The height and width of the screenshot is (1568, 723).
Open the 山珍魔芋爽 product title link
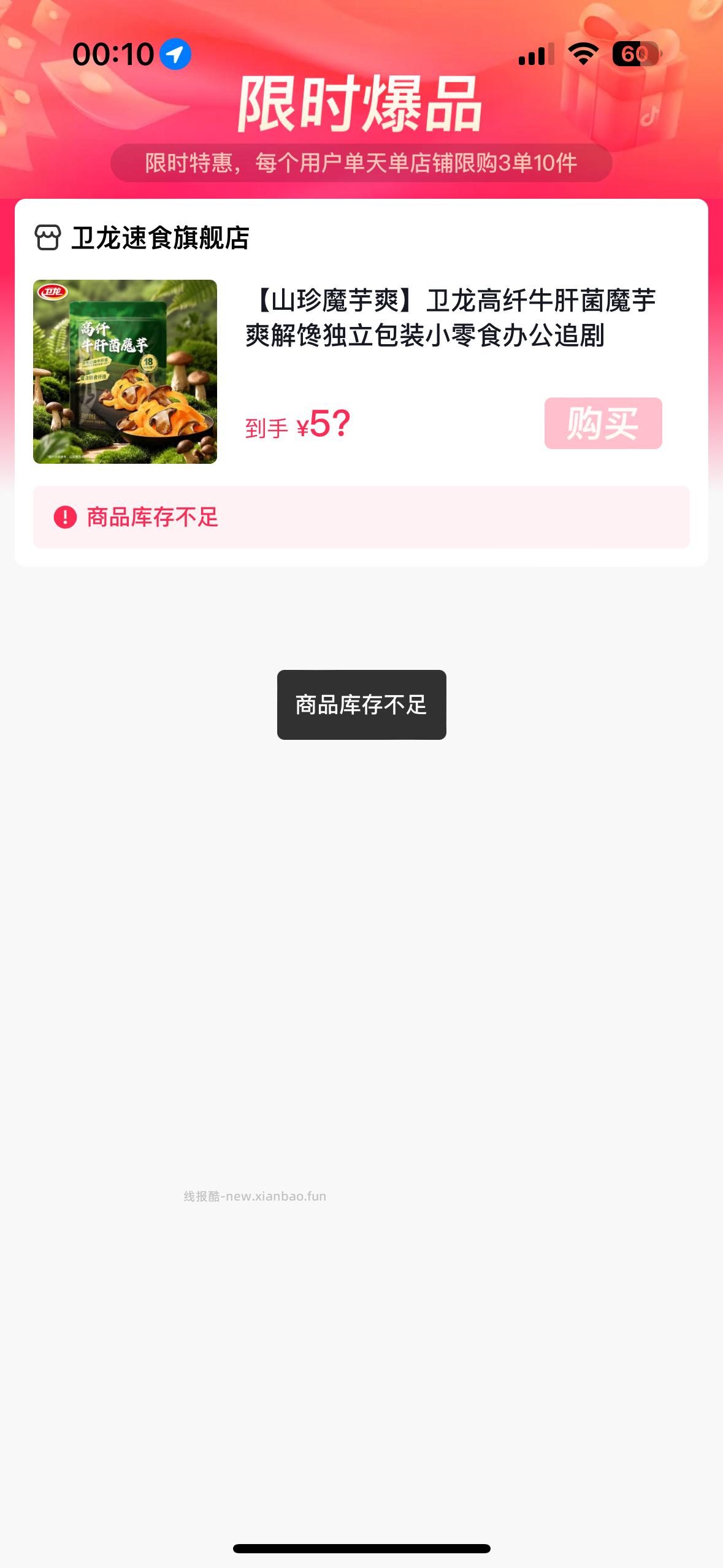[452, 319]
